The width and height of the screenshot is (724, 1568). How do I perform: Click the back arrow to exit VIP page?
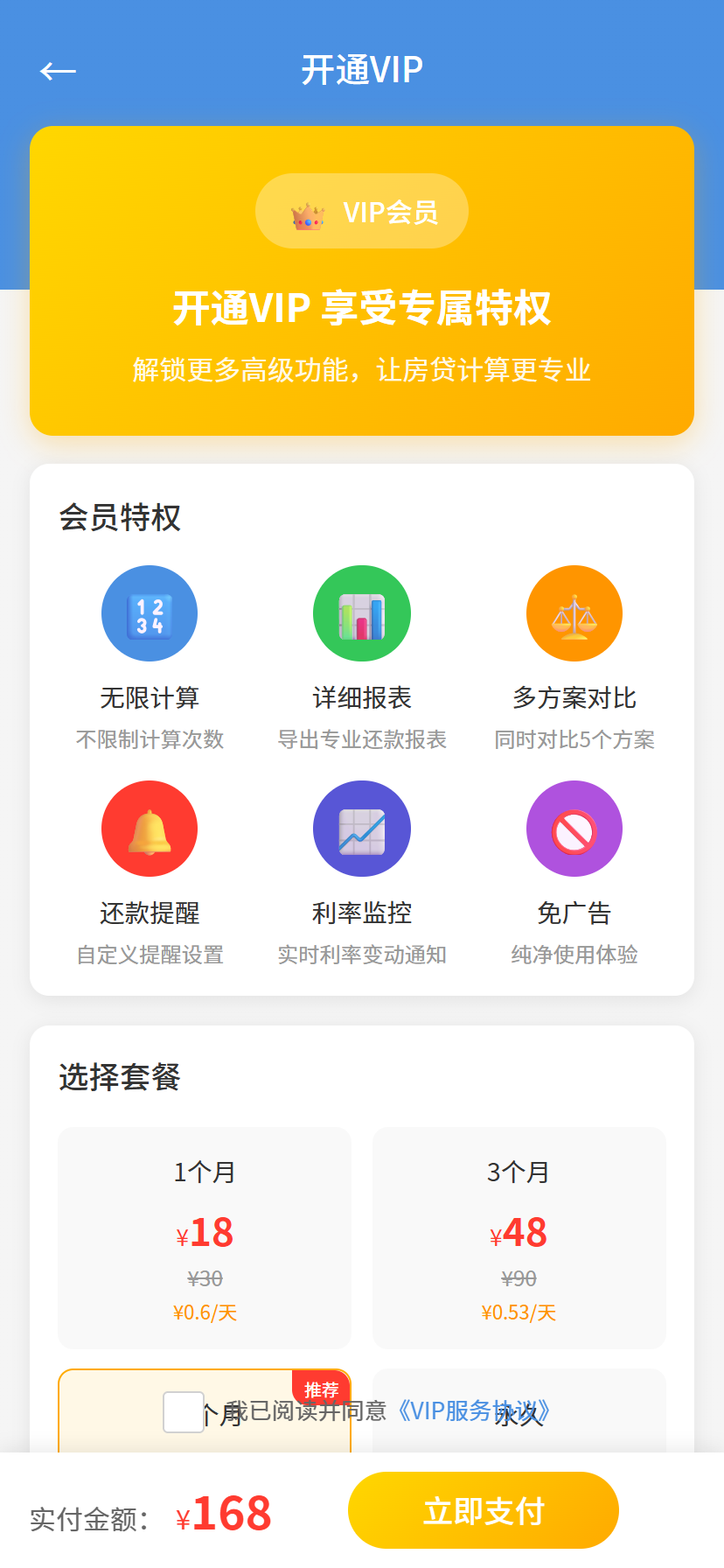58,70
